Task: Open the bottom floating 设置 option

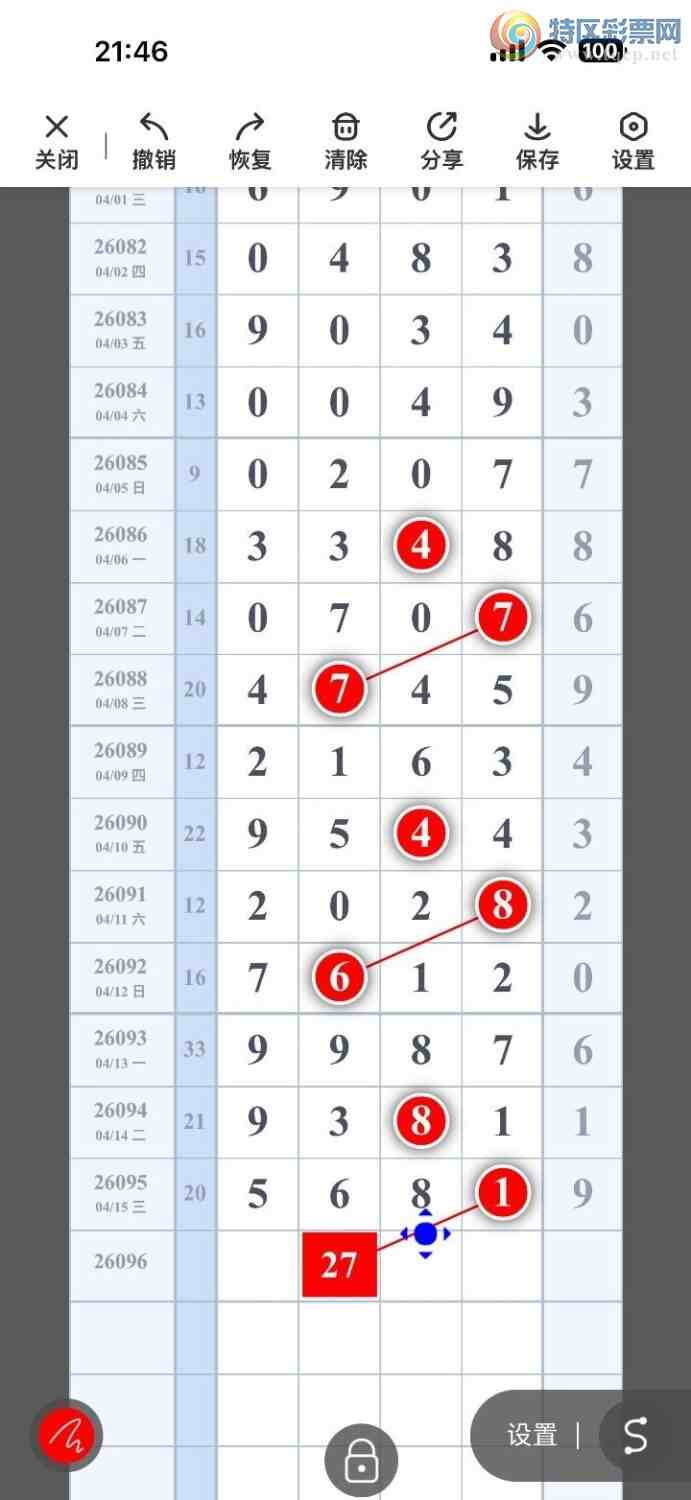Action: 531,1436
